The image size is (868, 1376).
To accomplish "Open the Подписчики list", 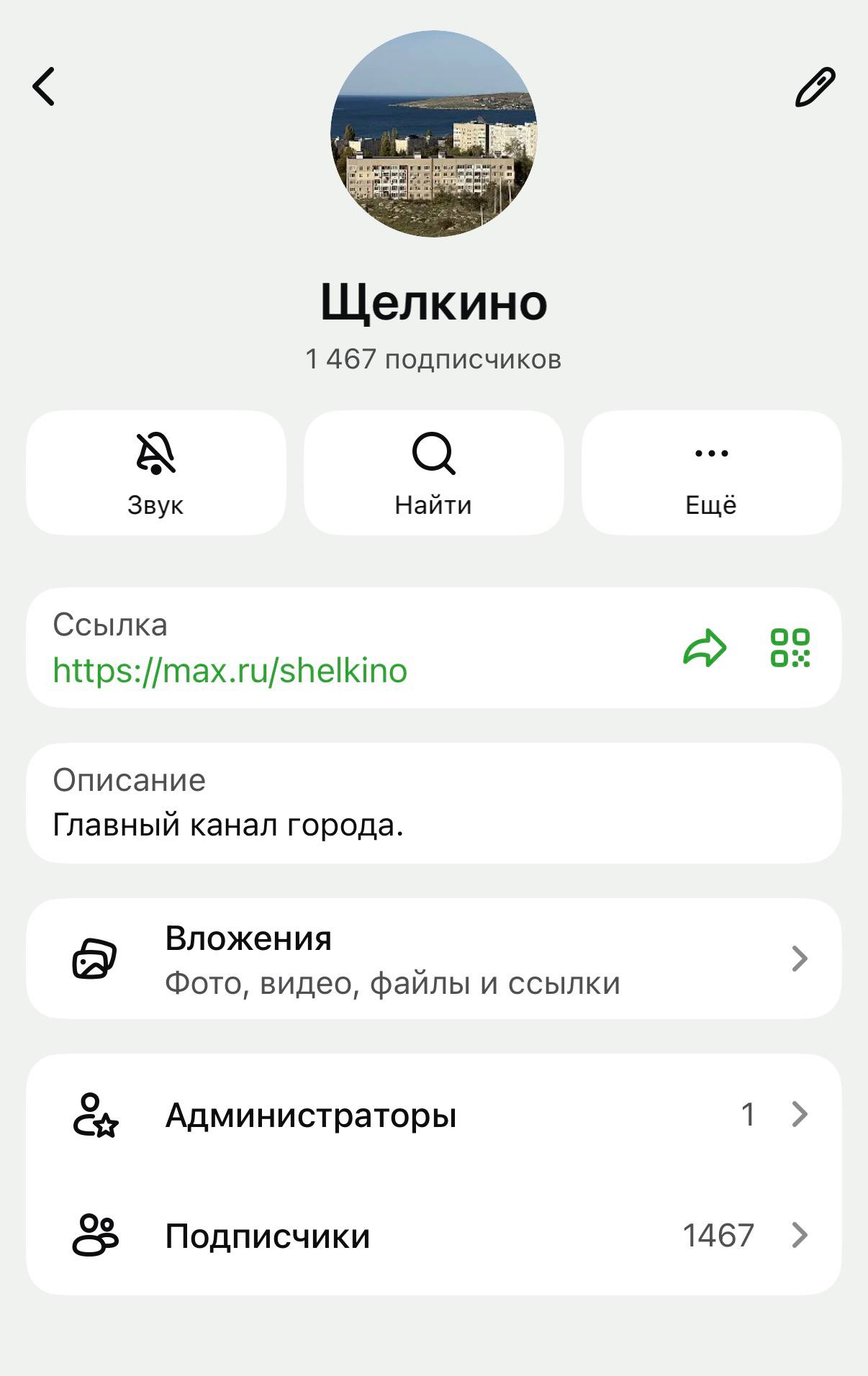I will pos(433,1236).
